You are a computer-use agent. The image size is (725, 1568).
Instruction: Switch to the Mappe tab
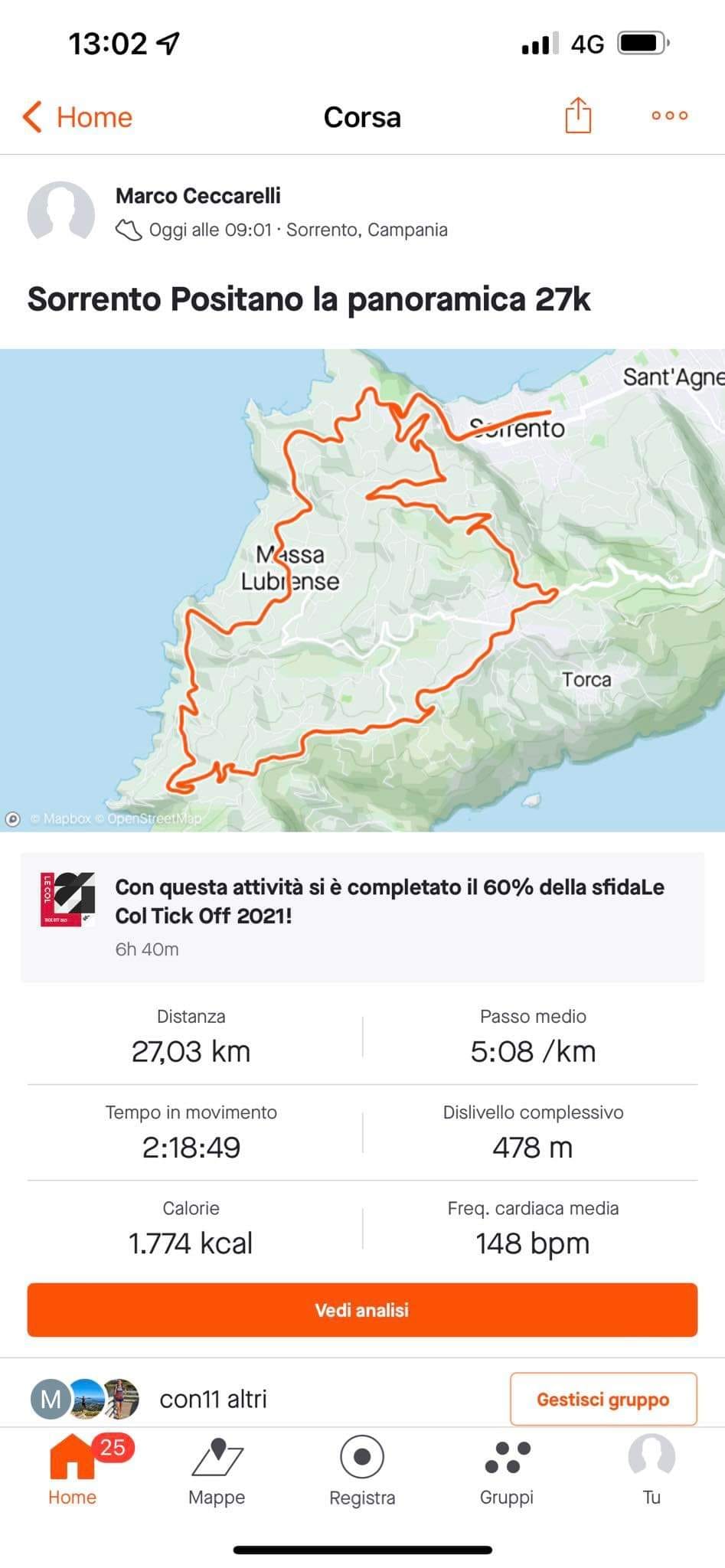click(x=217, y=1470)
